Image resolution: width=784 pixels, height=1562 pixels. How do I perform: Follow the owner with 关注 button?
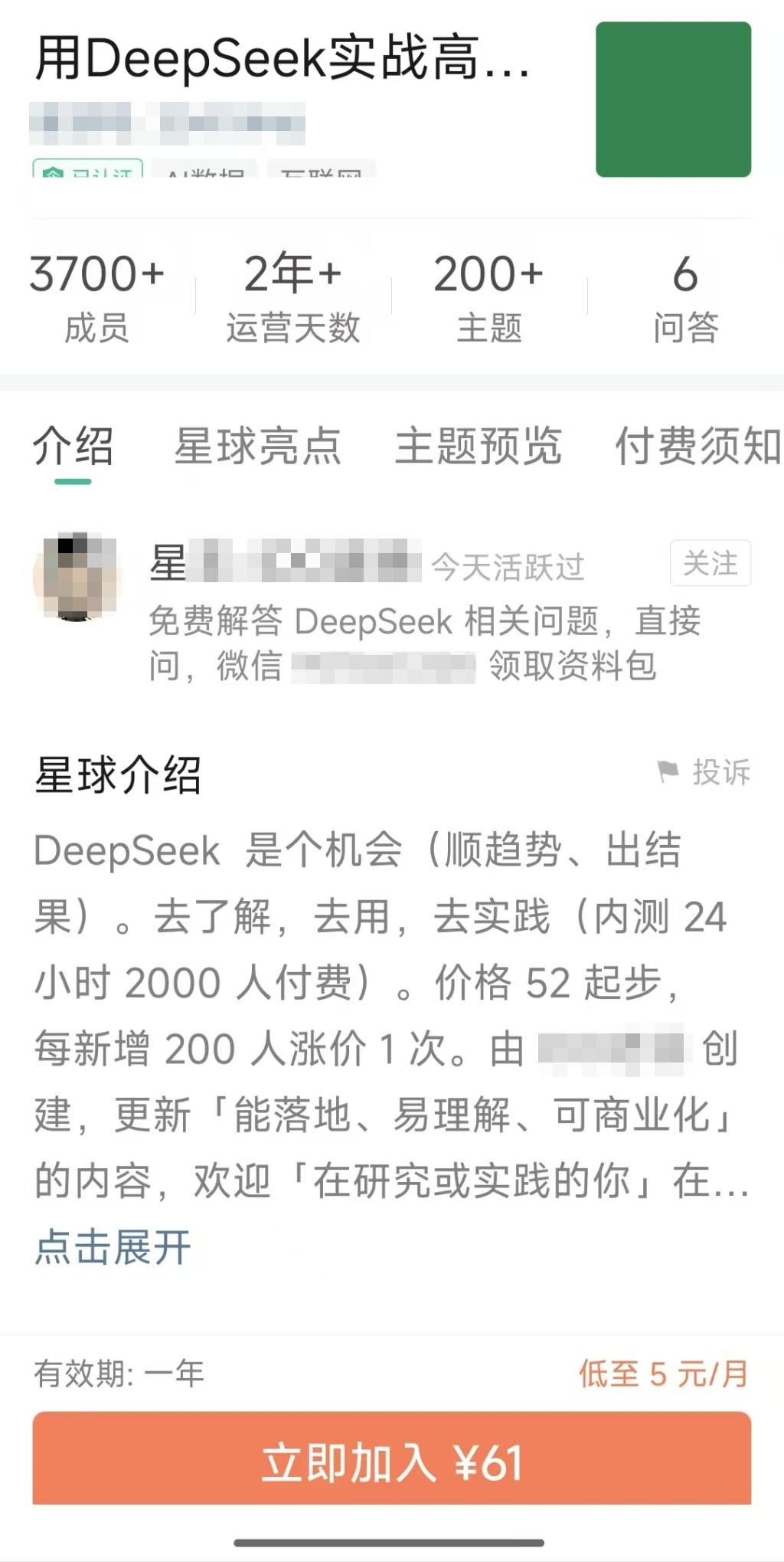710,563
